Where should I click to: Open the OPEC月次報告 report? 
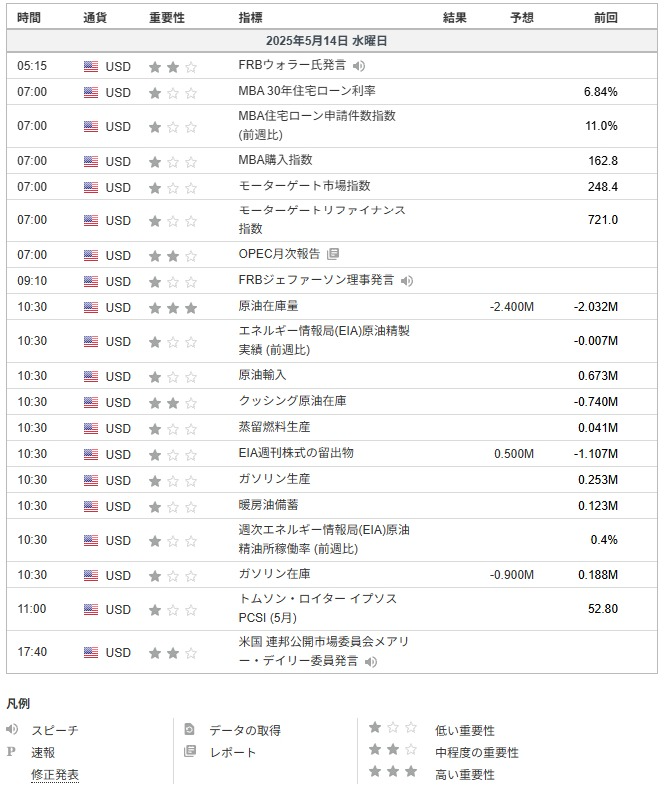281,254
